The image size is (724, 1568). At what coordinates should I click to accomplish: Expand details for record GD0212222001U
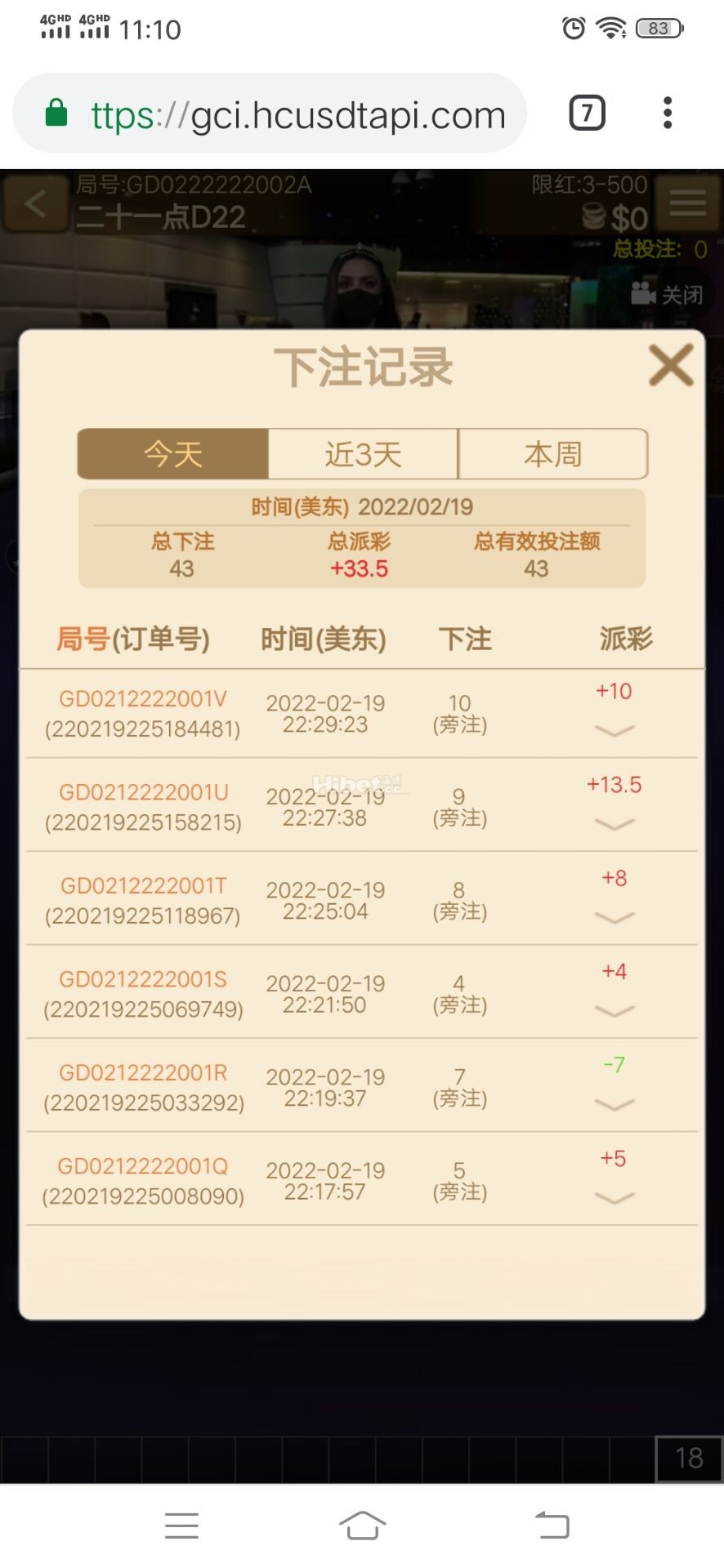[614, 823]
